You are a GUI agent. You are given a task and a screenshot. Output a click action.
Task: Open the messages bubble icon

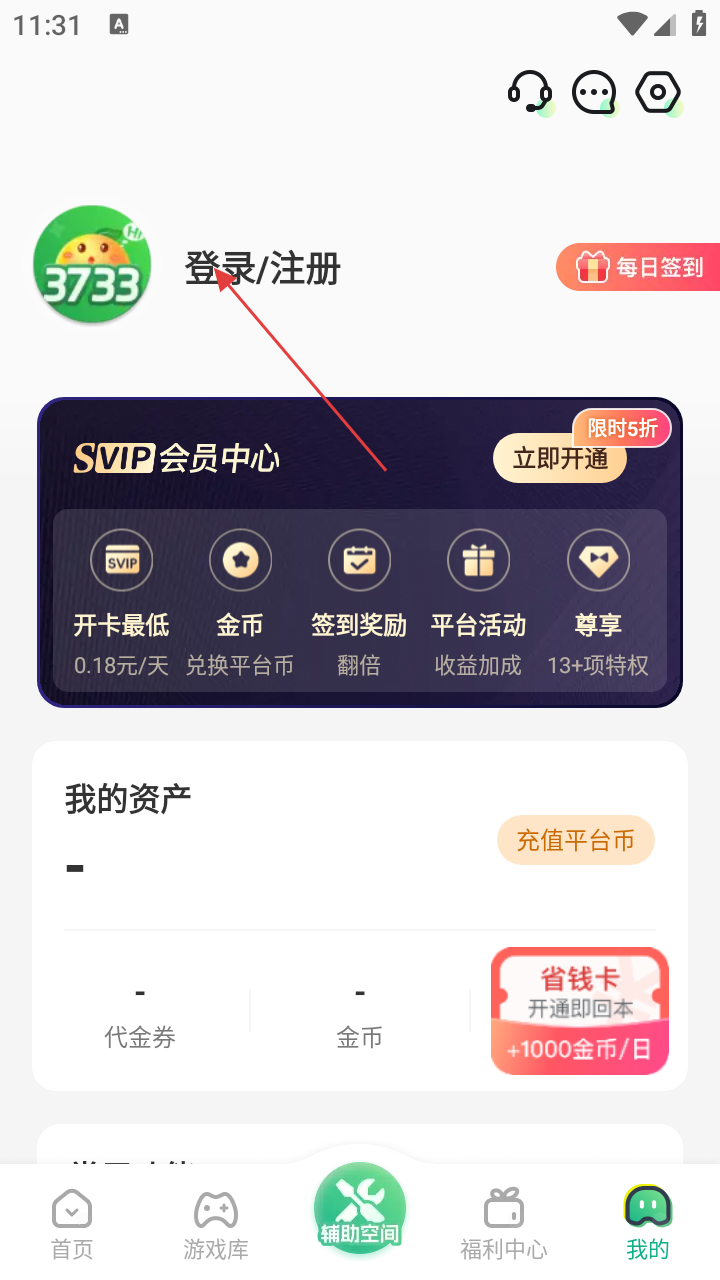pyautogui.click(x=594, y=93)
